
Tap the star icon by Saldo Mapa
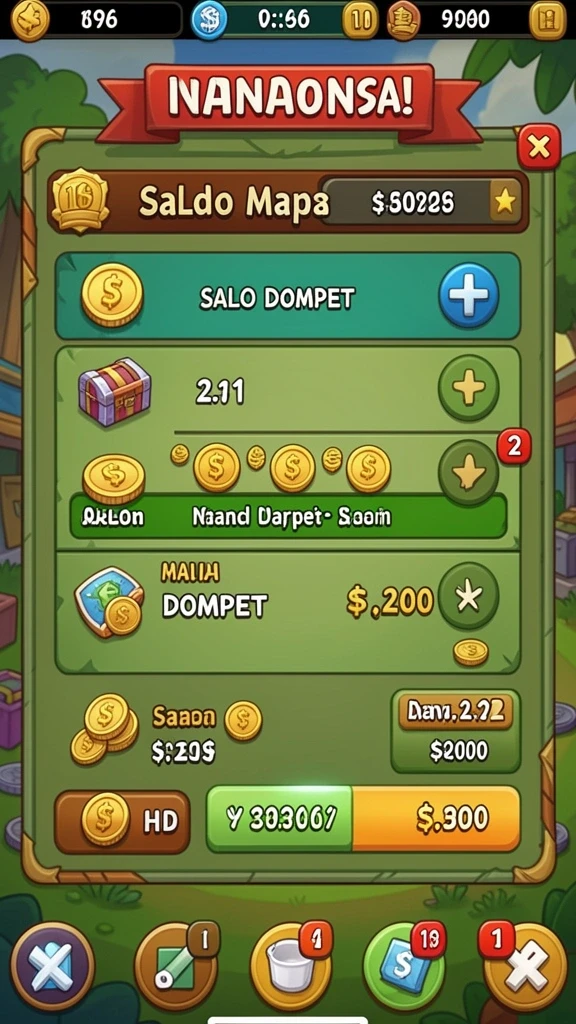pos(504,203)
